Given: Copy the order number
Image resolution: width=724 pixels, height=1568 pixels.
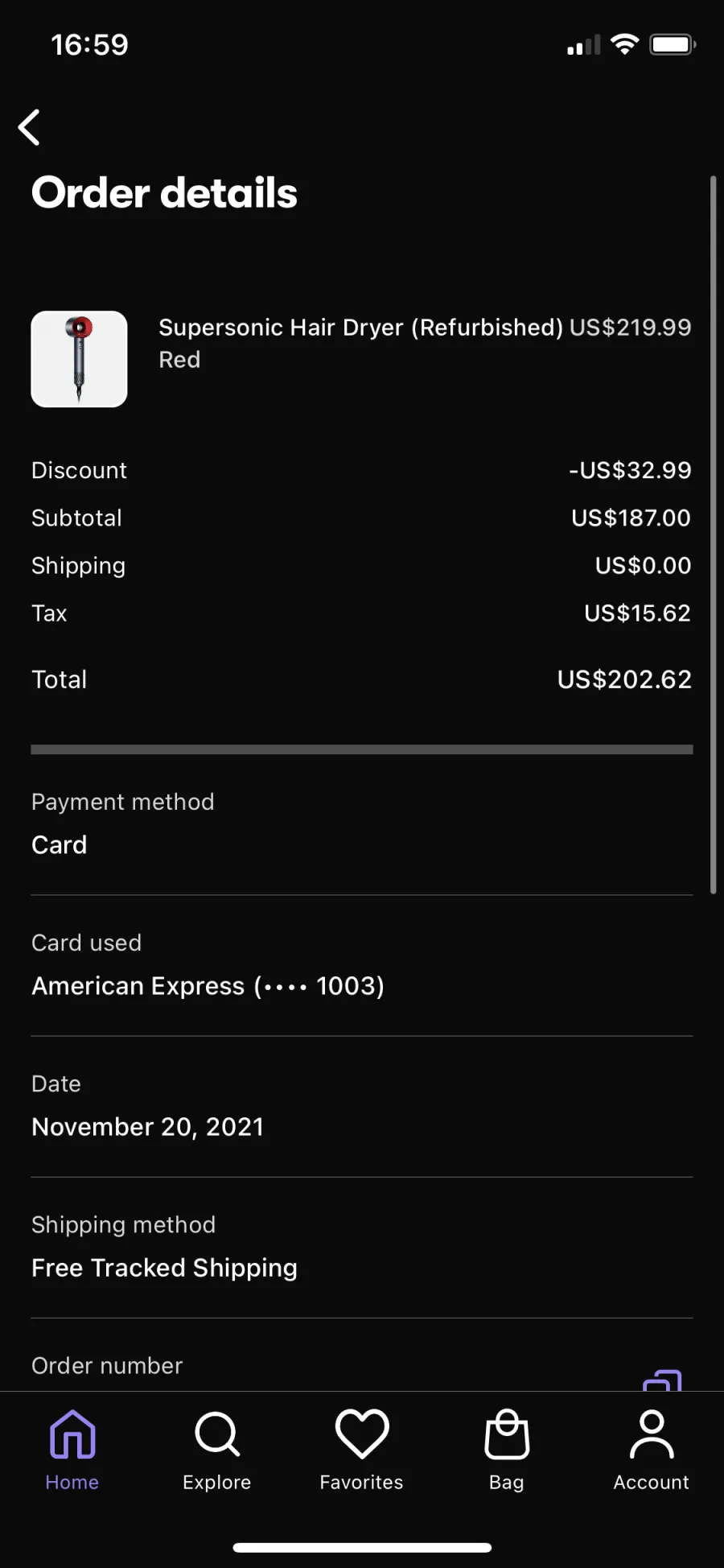Looking at the screenshot, I should click(662, 1380).
